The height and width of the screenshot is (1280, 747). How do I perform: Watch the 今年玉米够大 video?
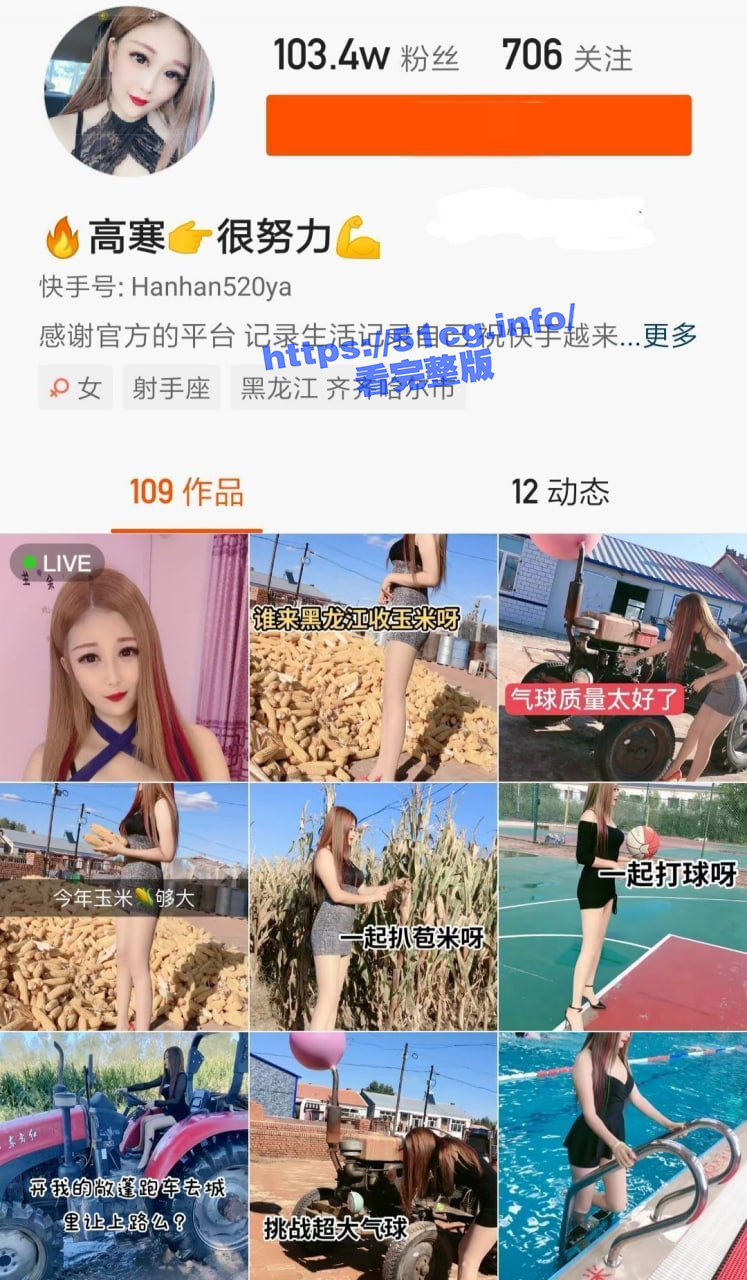123,906
